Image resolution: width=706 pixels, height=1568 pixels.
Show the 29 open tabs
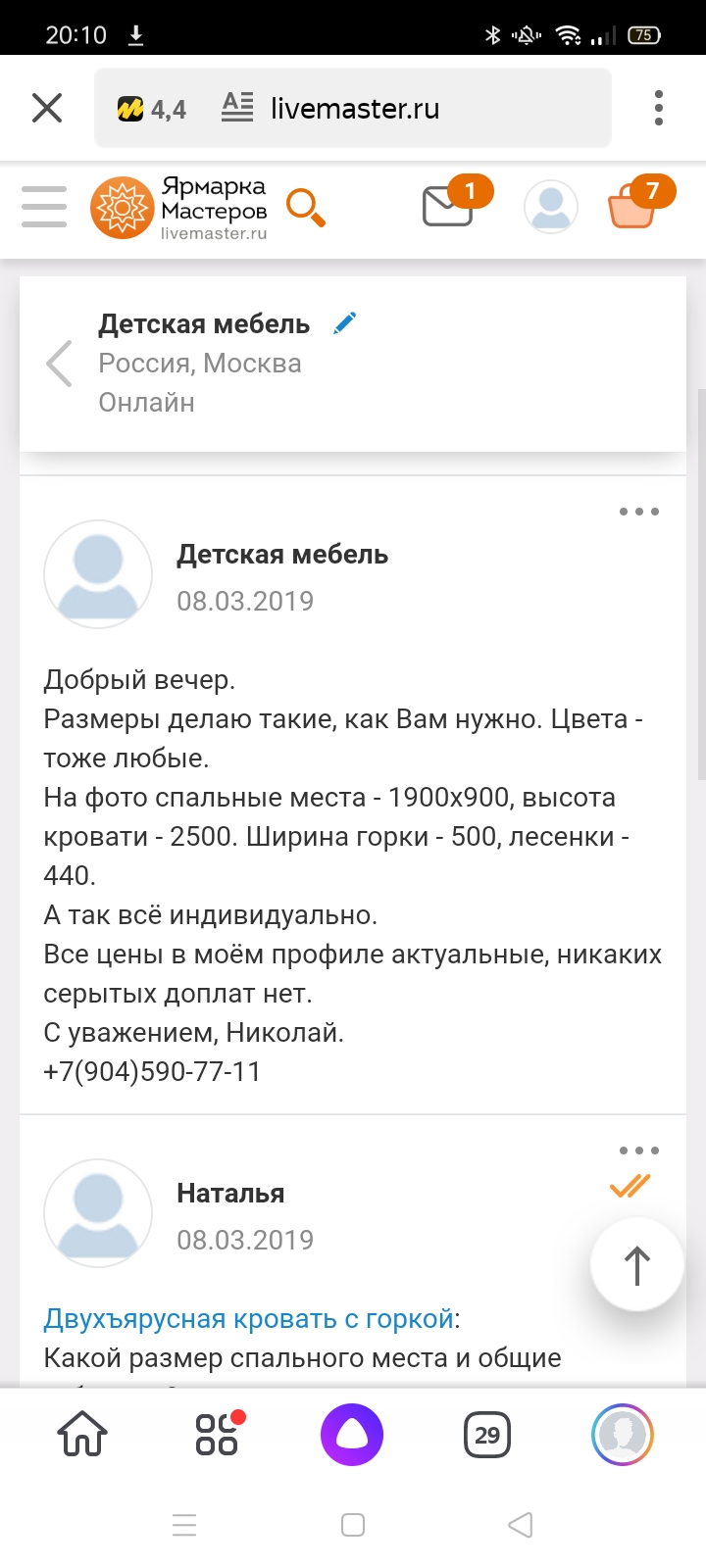pos(487,1435)
